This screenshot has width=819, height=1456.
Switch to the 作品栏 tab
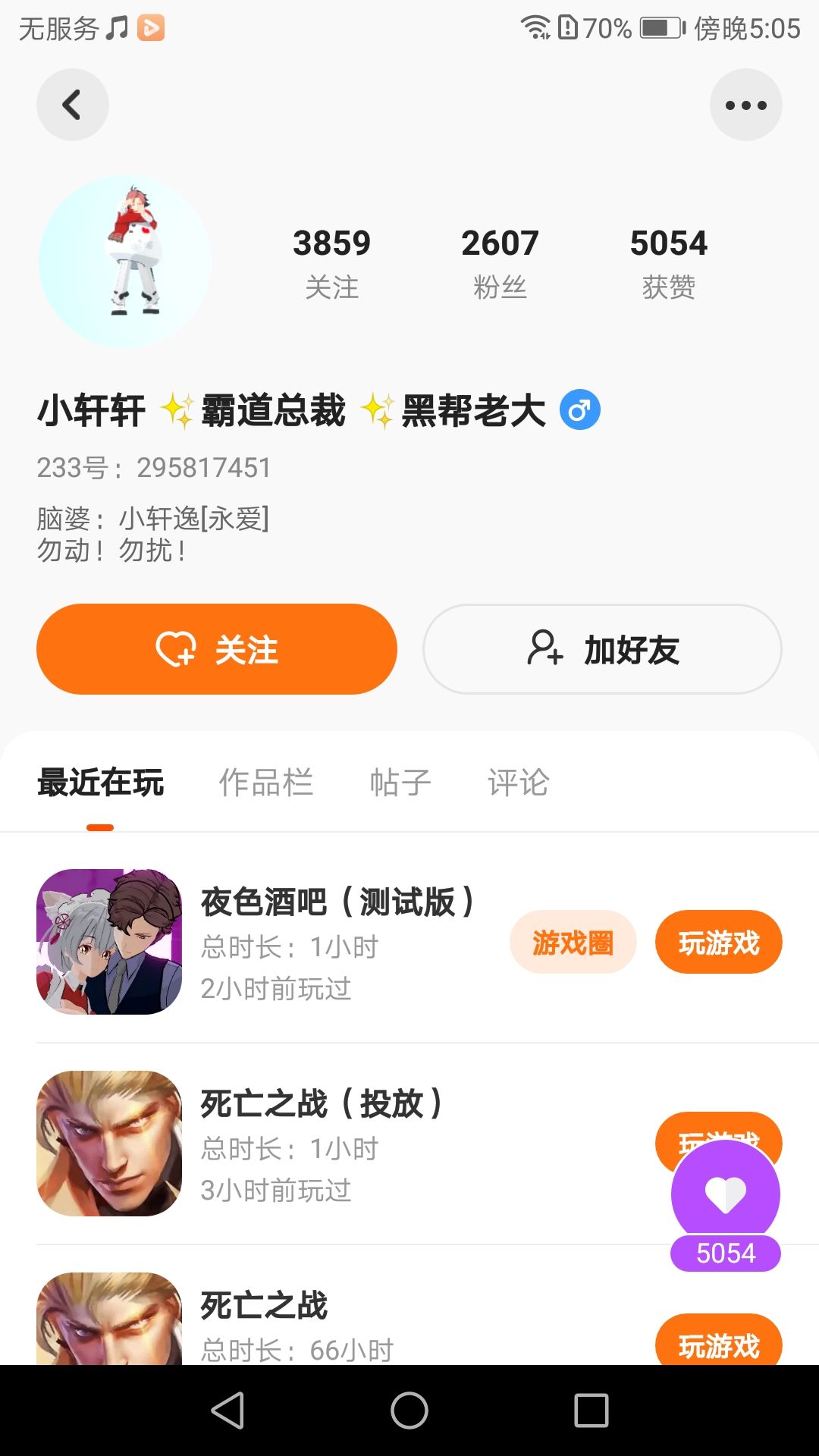pos(266,783)
